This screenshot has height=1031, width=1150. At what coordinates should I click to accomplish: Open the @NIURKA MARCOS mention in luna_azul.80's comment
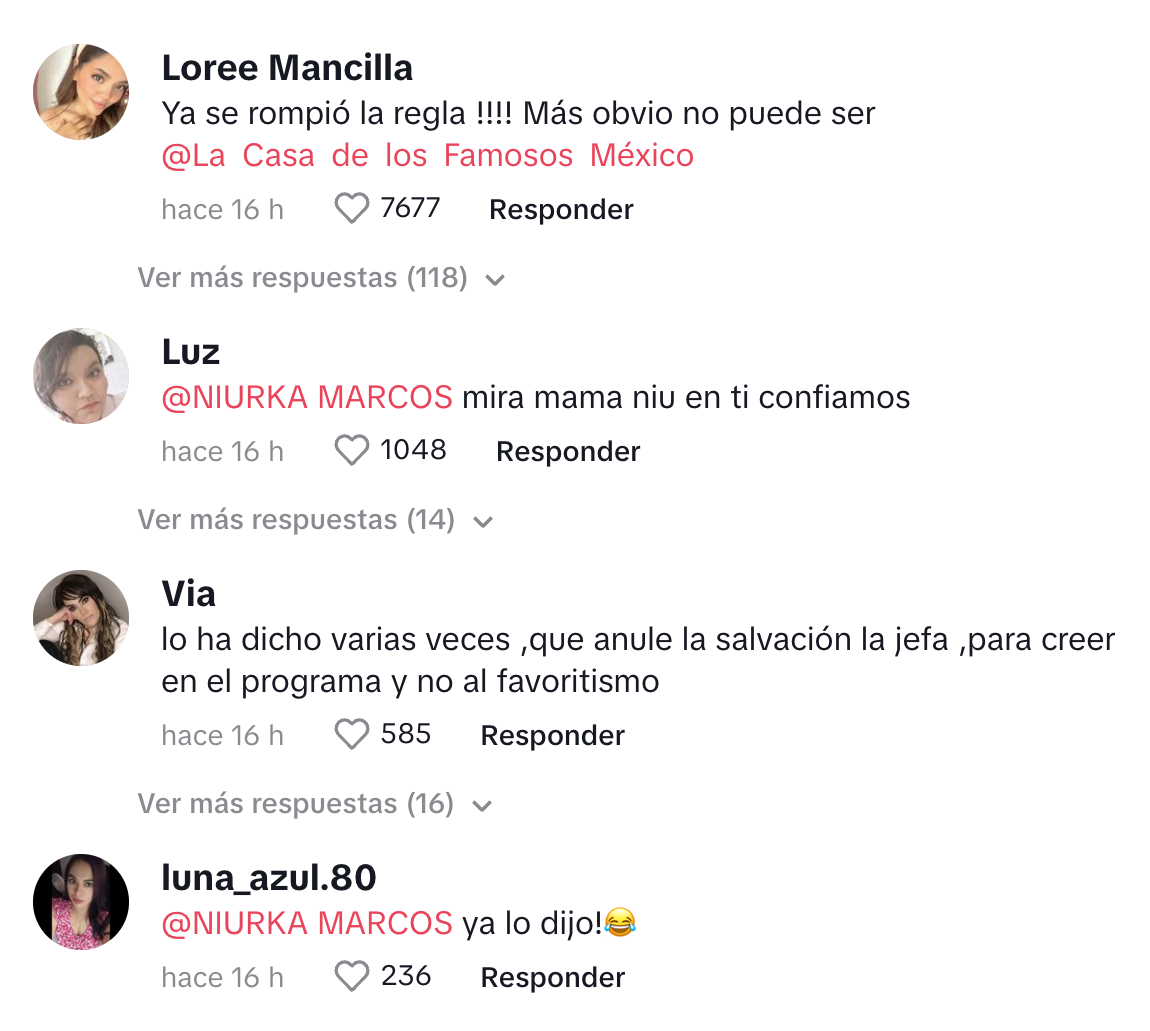click(307, 923)
